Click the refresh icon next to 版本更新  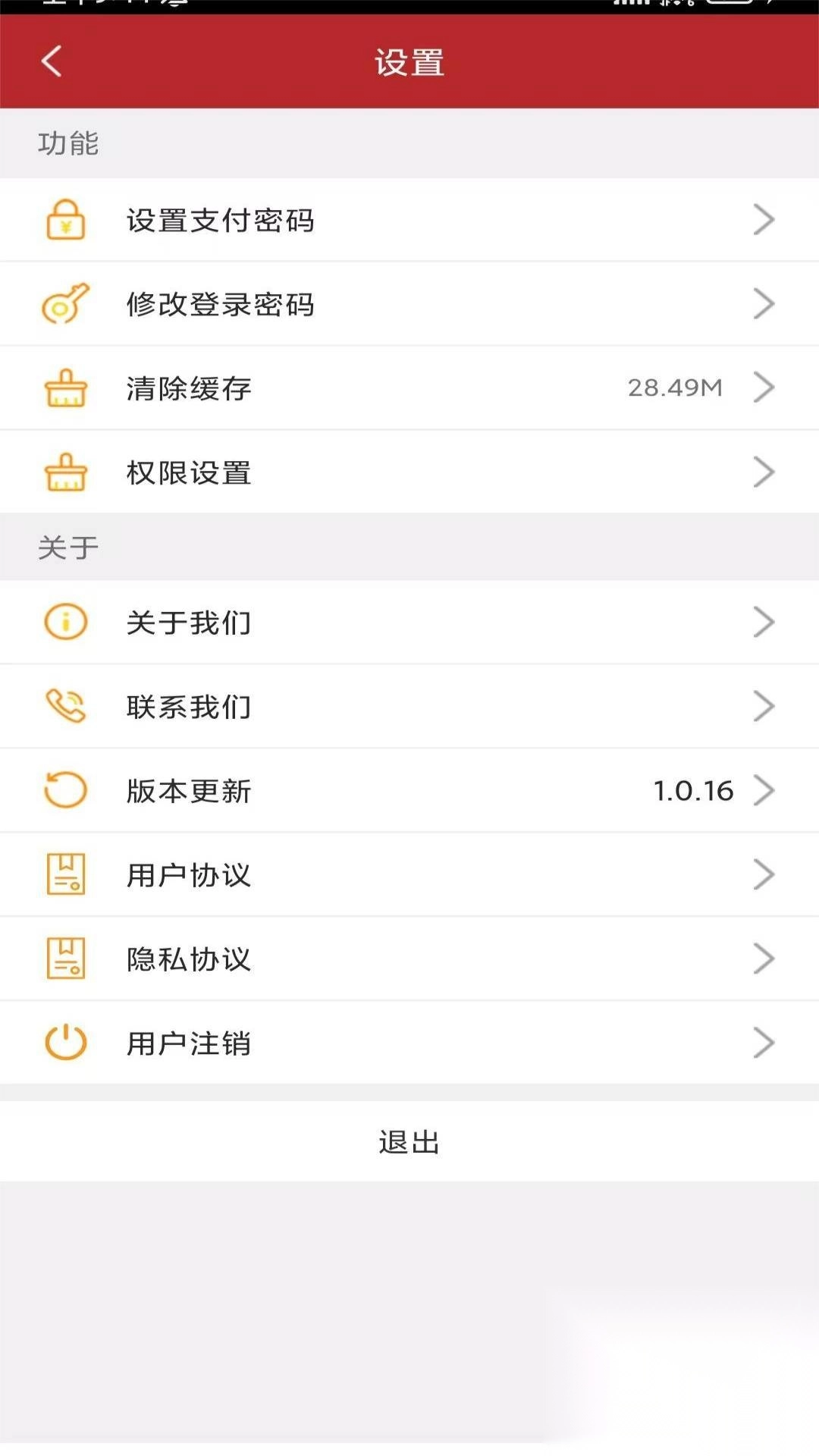click(x=66, y=789)
